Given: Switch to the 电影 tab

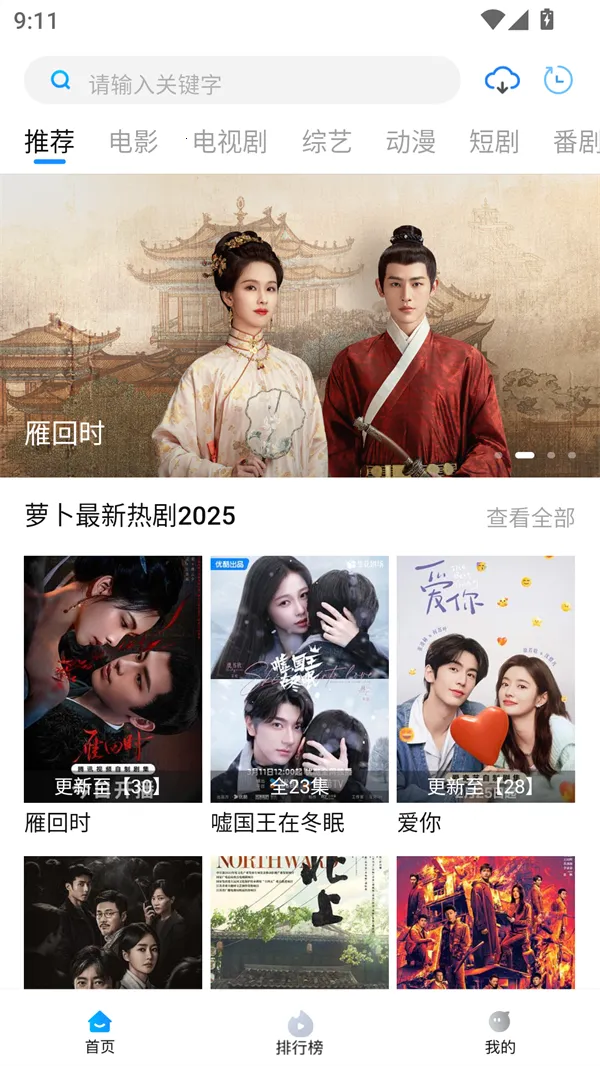Looking at the screenshot, I should (x=134, y=142).
